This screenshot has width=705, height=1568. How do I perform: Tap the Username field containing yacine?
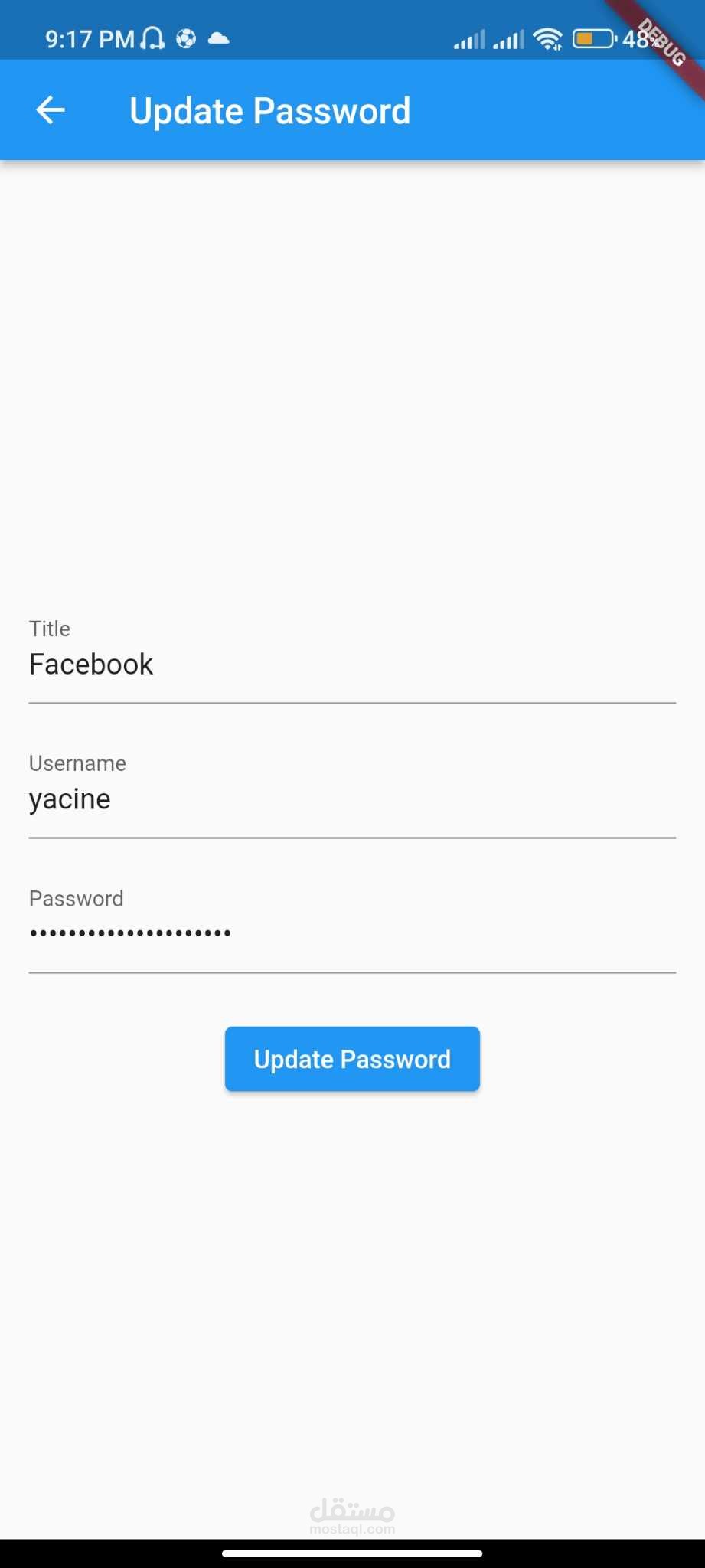(x=352, y=795)
